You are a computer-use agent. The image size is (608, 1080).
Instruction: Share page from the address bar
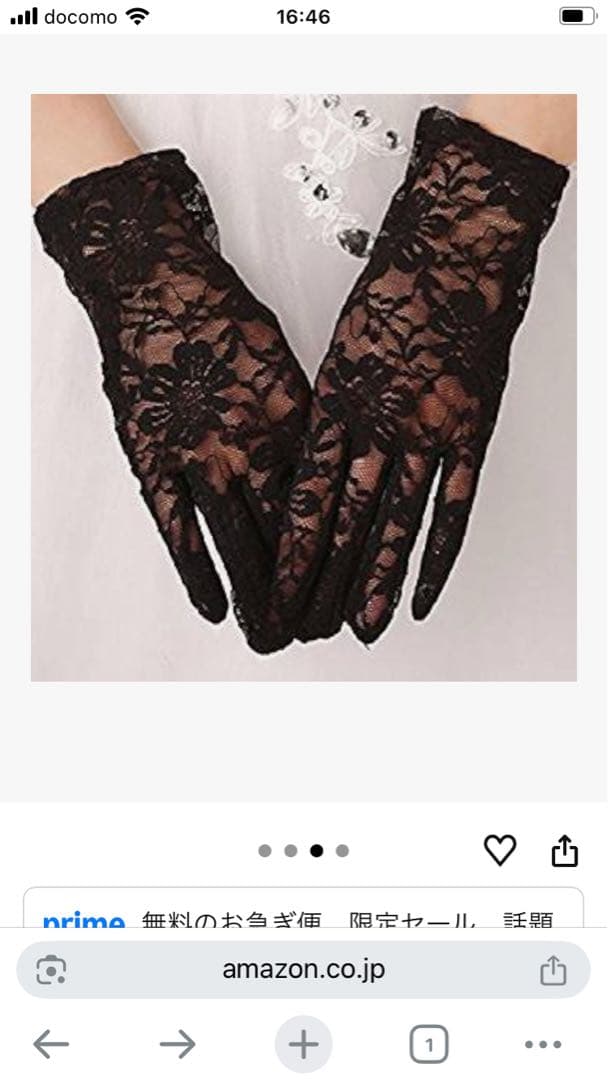(x=553, y=970)
